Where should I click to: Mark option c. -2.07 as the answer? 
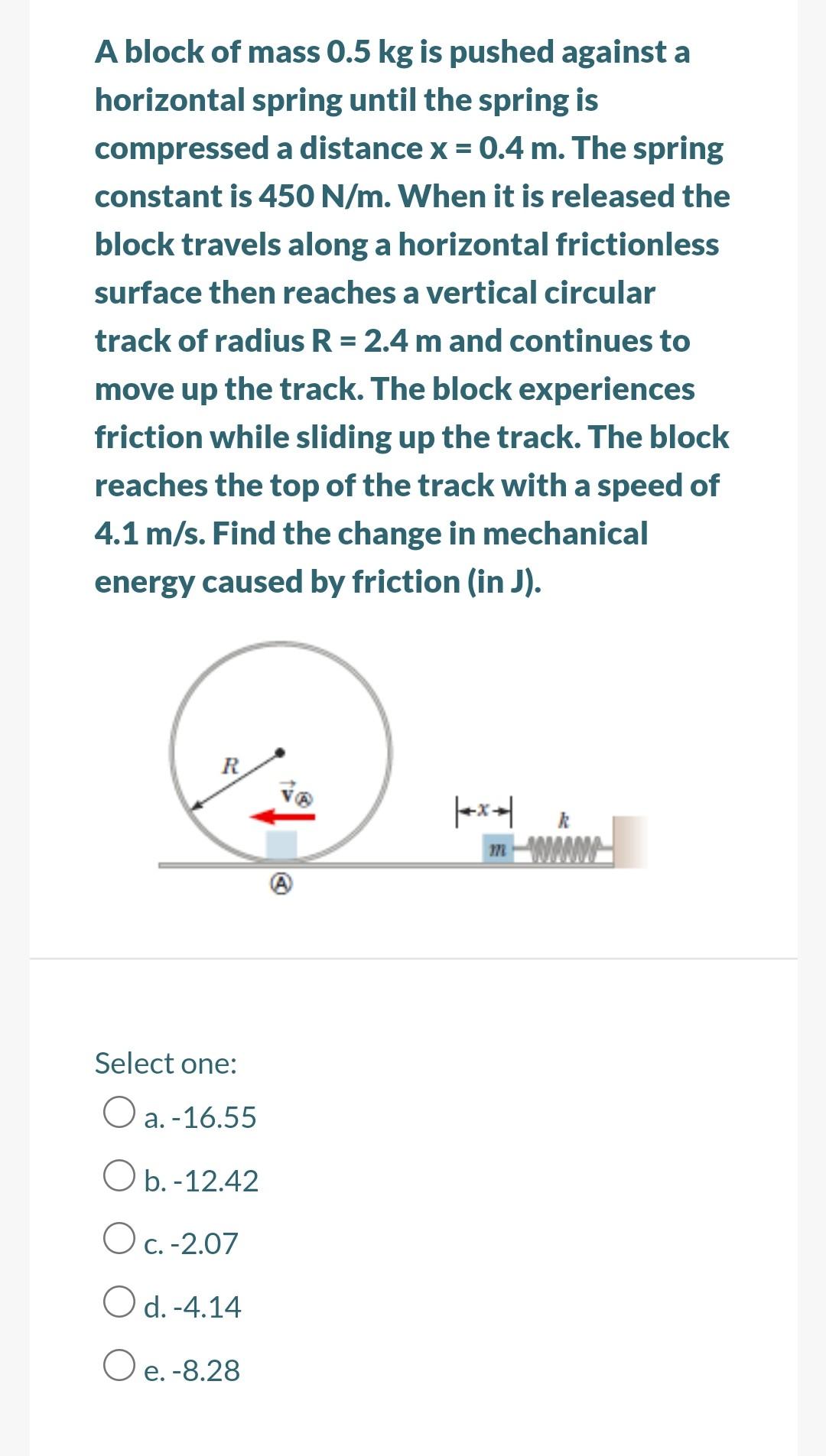click(x=119, y=1240)
